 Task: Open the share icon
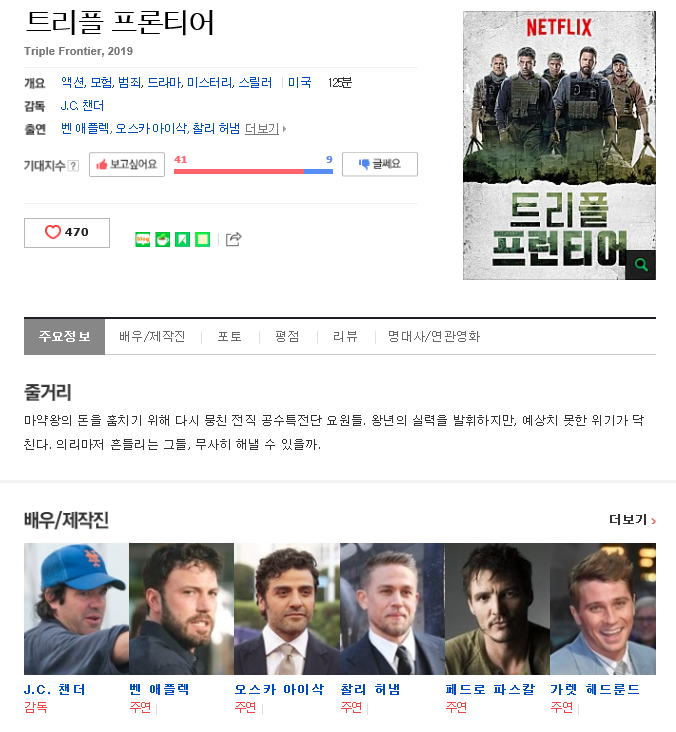click(233, 239)
